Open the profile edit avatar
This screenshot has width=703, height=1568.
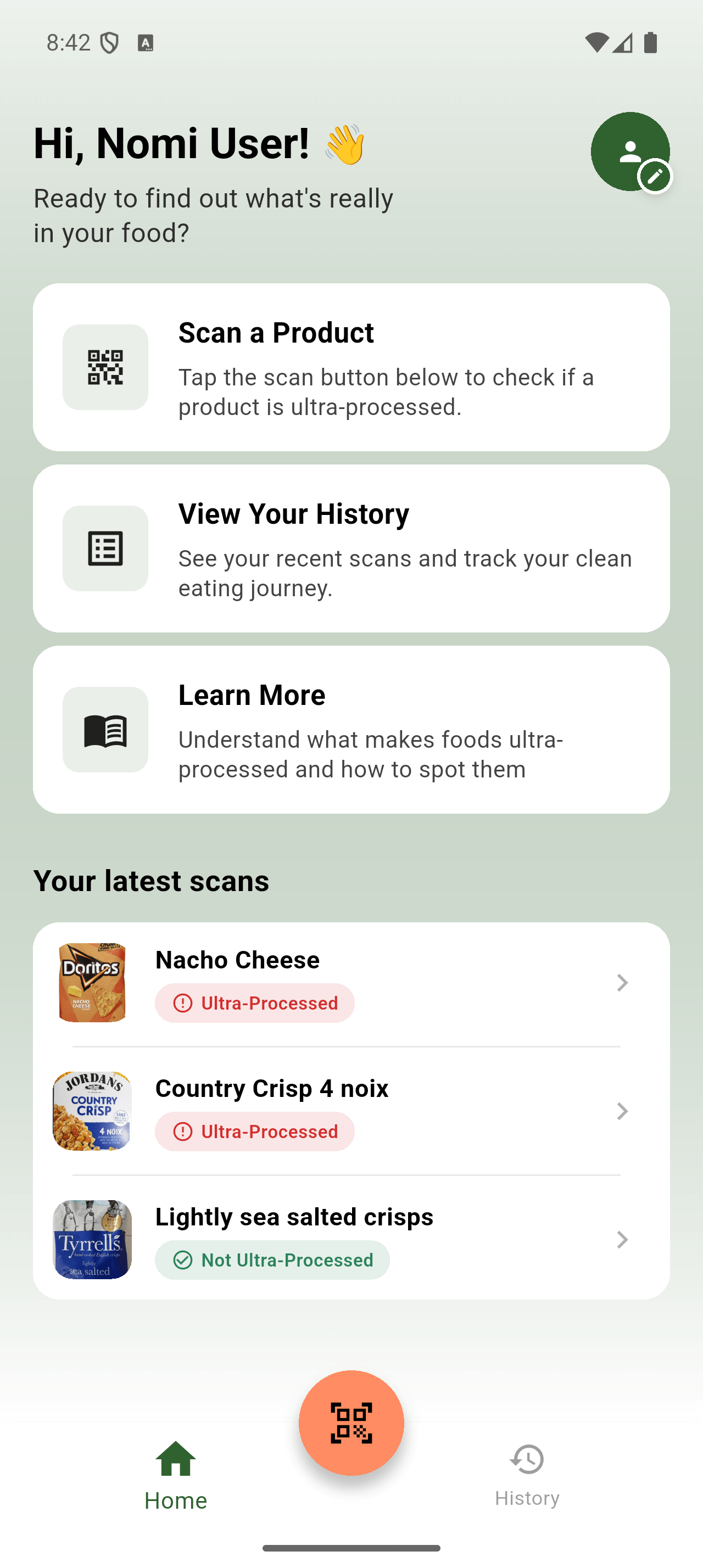630,152
